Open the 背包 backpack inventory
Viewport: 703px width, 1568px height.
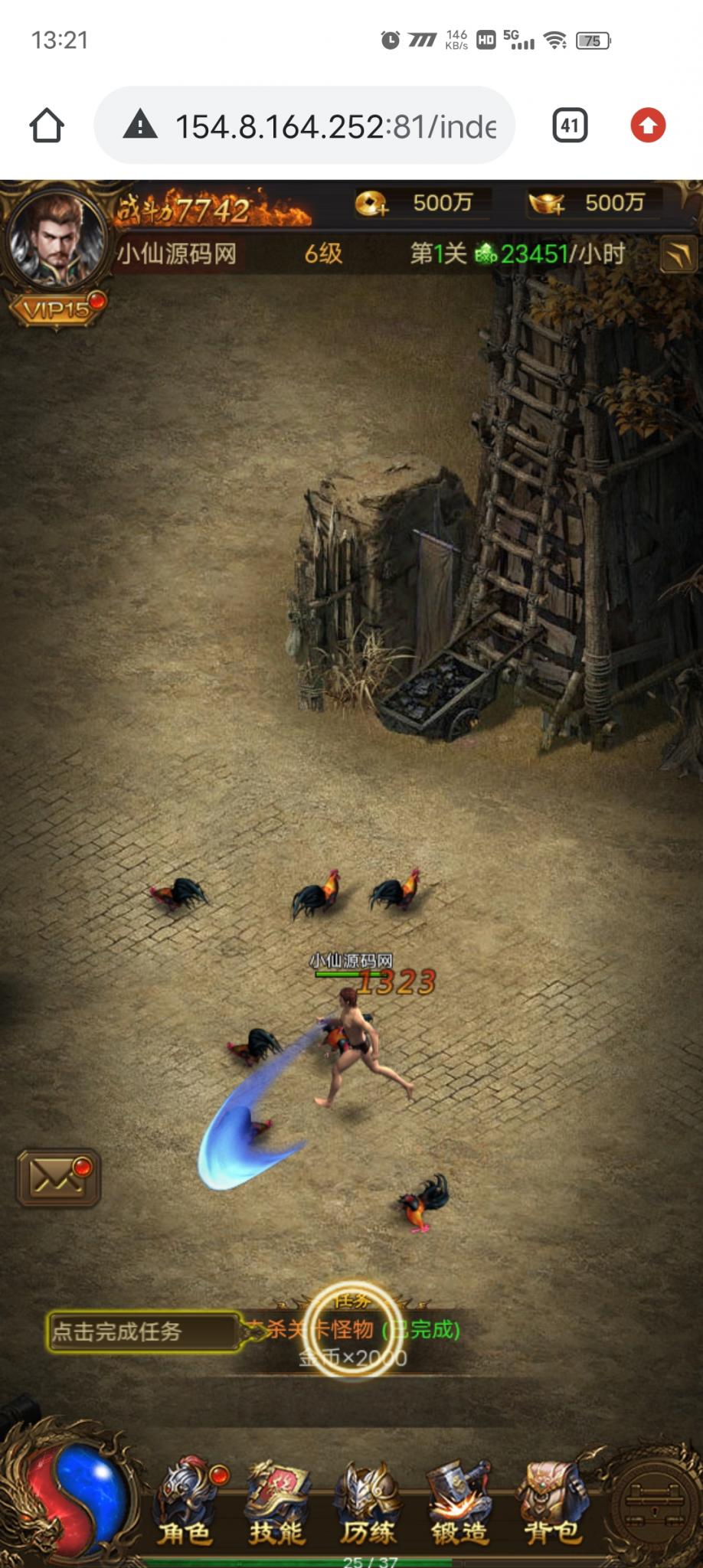coord(552,1504)
